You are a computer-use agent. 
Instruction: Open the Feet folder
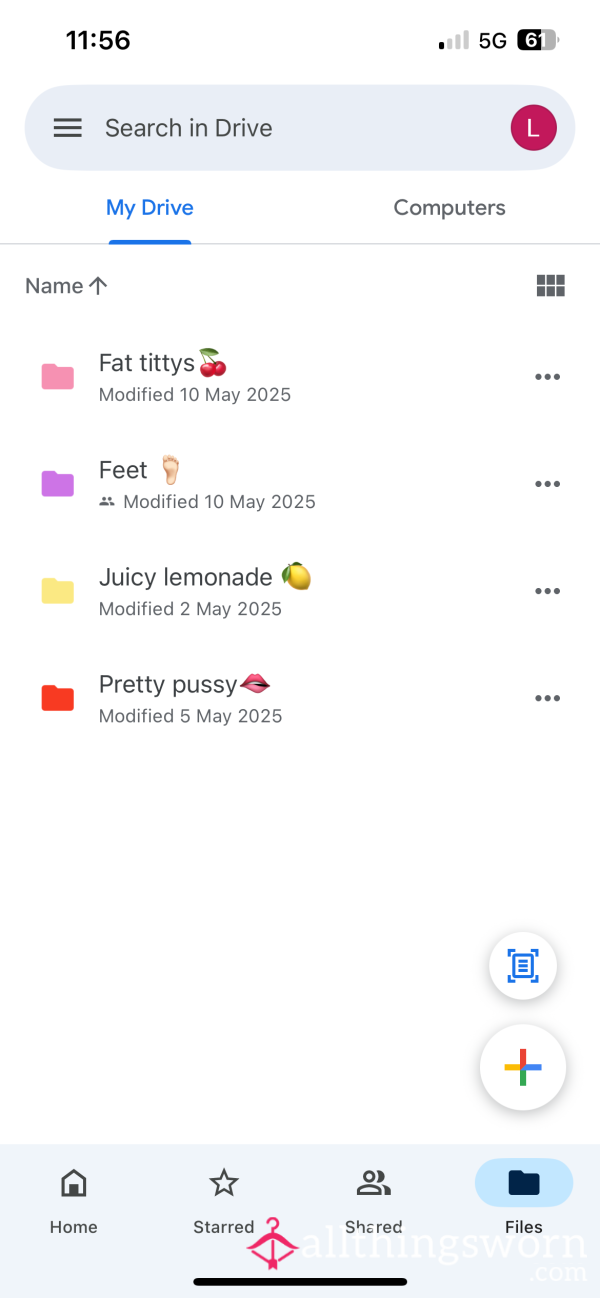(300, 484)
